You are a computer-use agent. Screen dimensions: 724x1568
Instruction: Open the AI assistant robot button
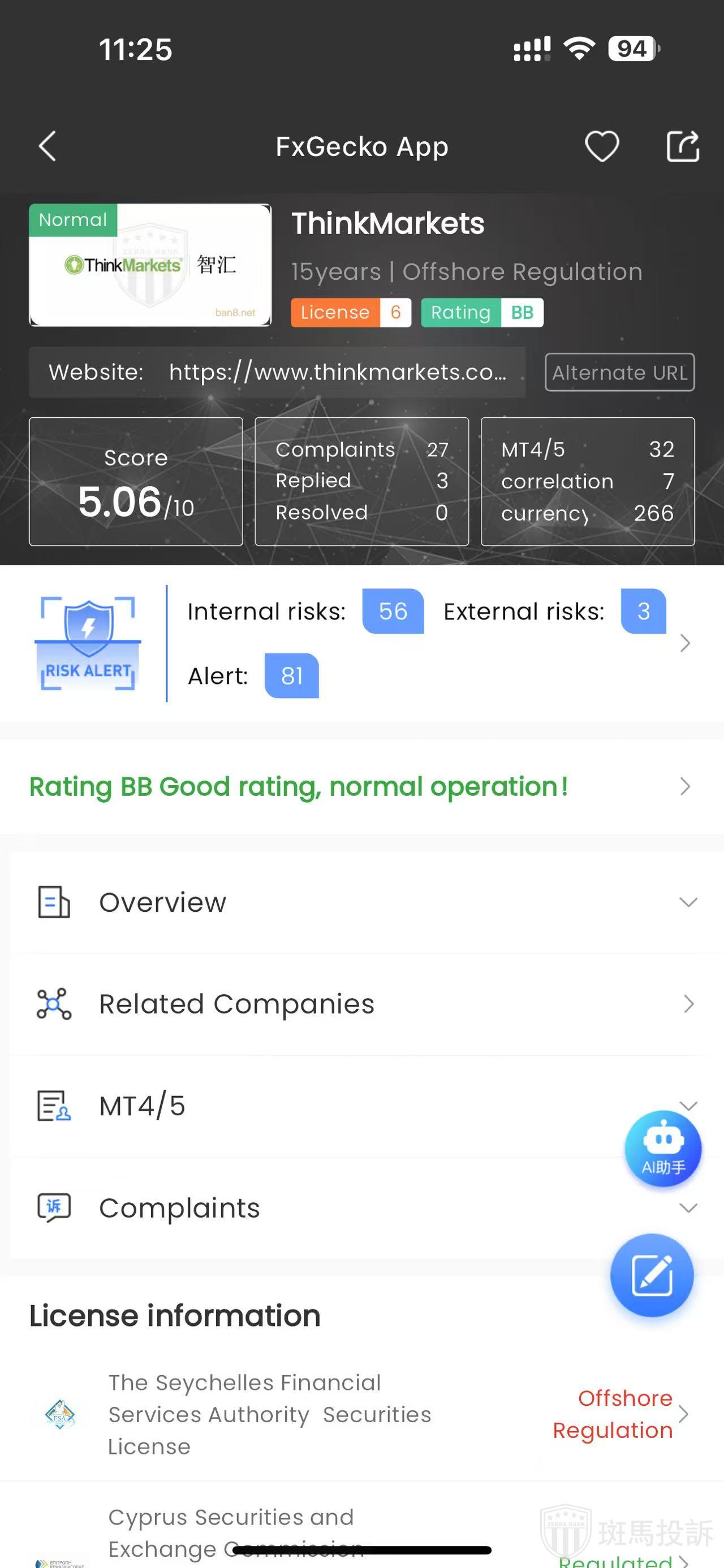662,1148
